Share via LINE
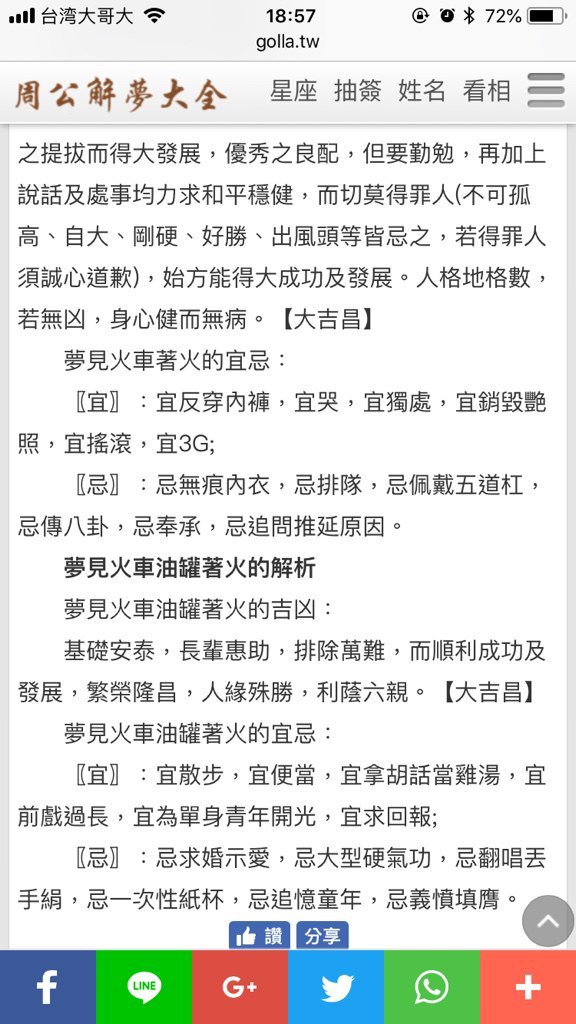The height and width of the screenshot is (1024, 576). click(144, 987)
